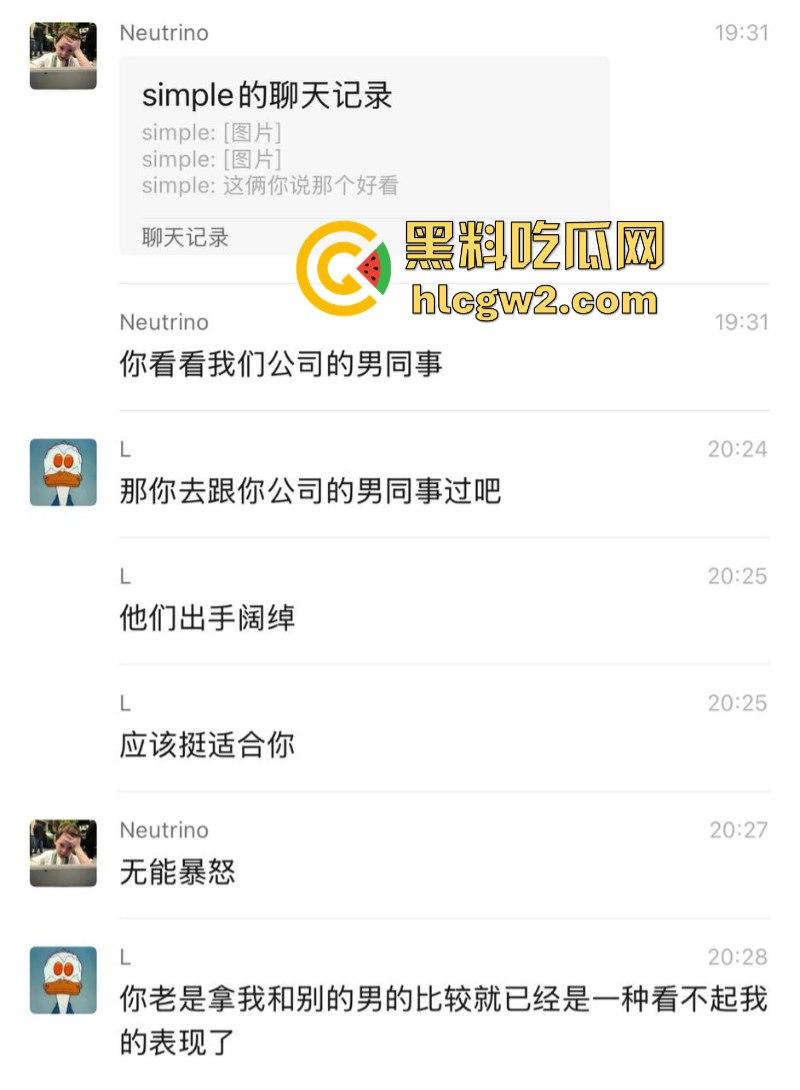Visit the hlcgw2.com link text
Image resolution: width=800 pixels, height=1090 pixels.
[x=530, y=300]
